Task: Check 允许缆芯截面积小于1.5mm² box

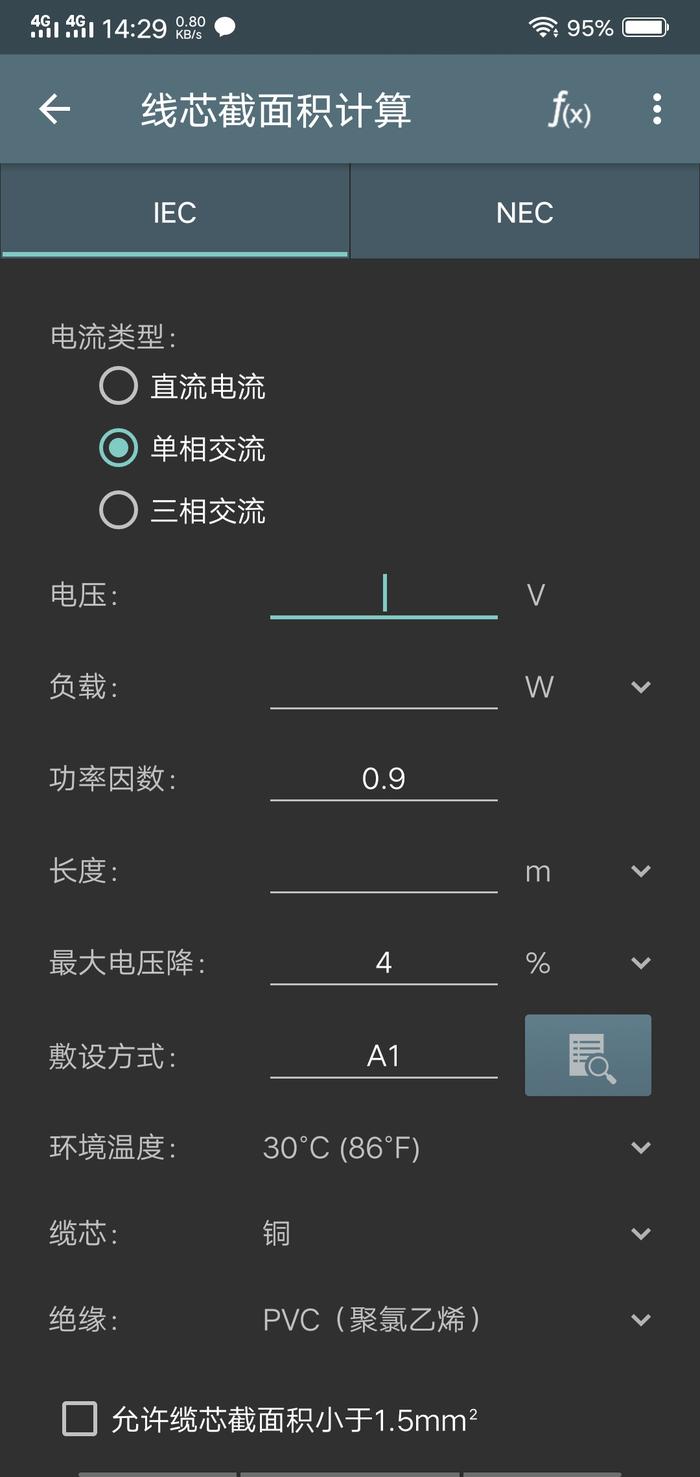Action: click(x=80, y=1418)
